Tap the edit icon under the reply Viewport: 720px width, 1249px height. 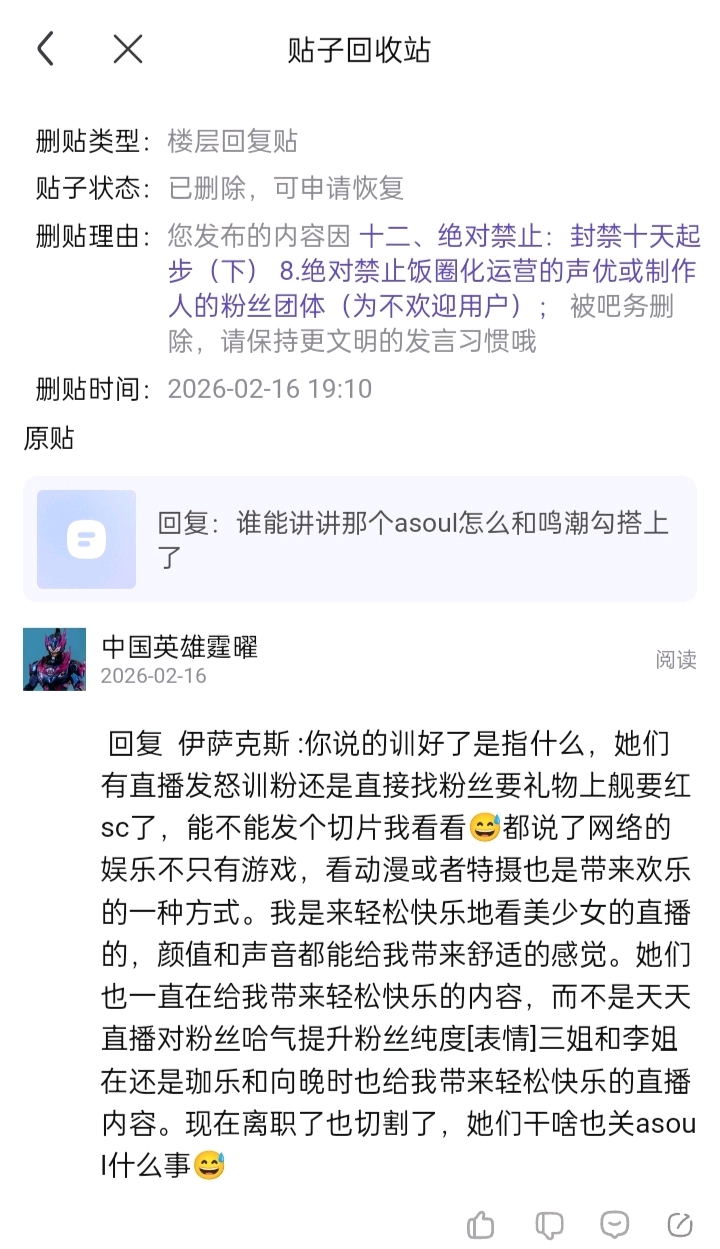[680, 1224]
